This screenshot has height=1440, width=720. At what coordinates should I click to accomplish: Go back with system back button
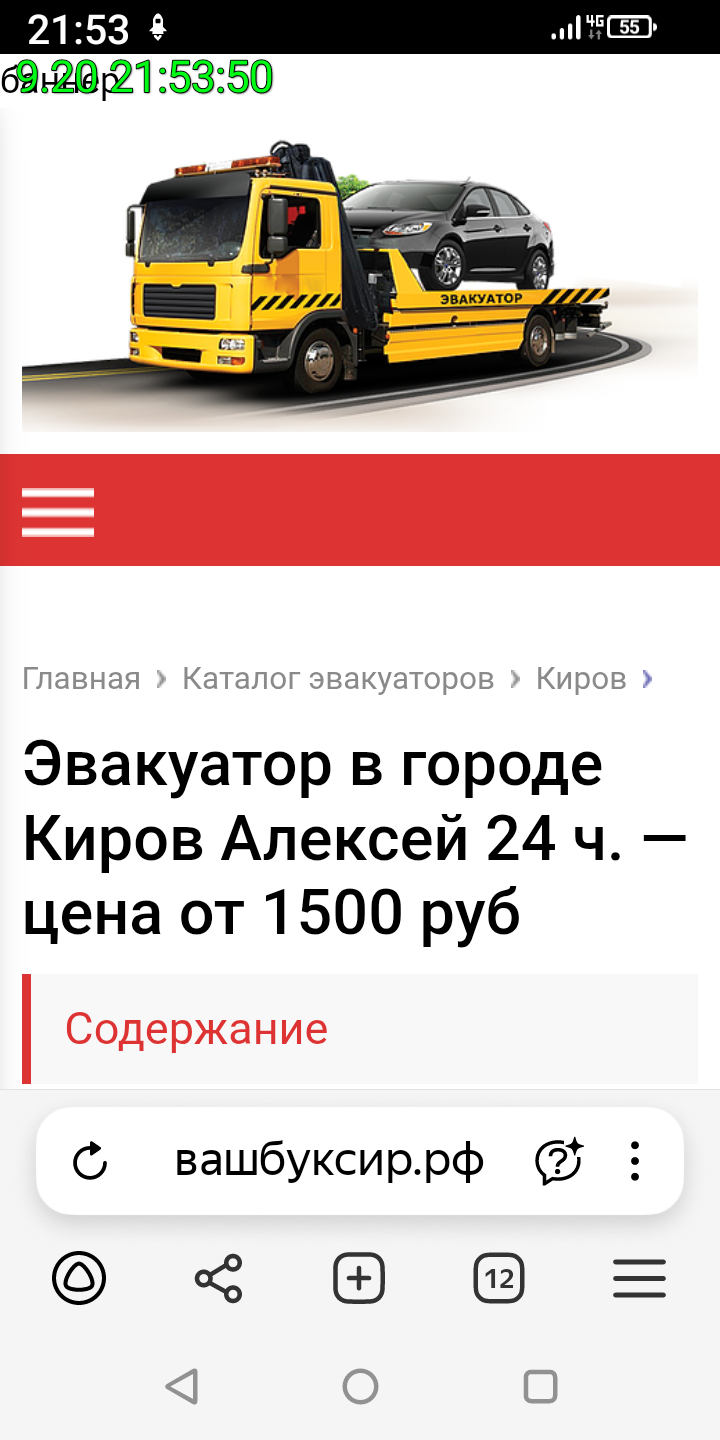(x=181, y=1387)
